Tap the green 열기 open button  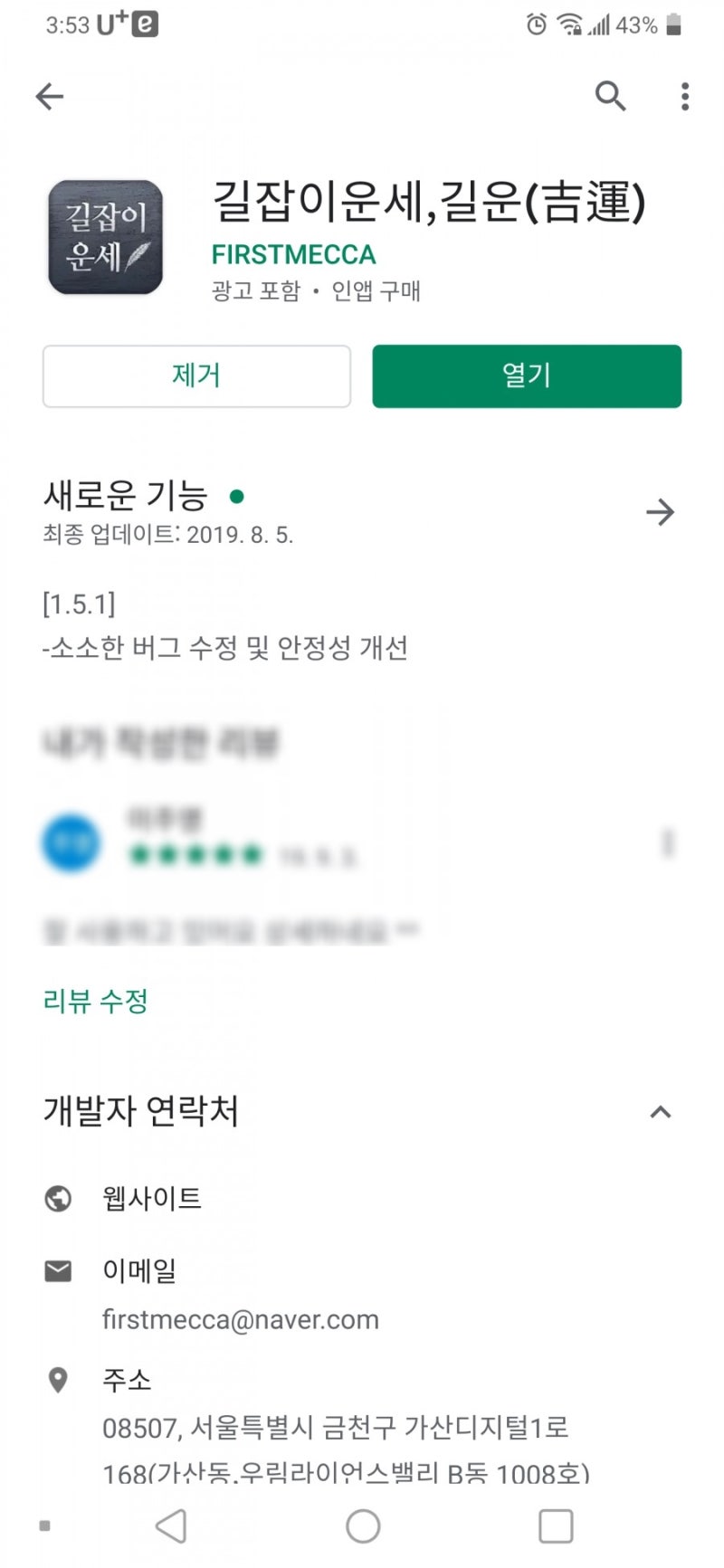[527, 375]
